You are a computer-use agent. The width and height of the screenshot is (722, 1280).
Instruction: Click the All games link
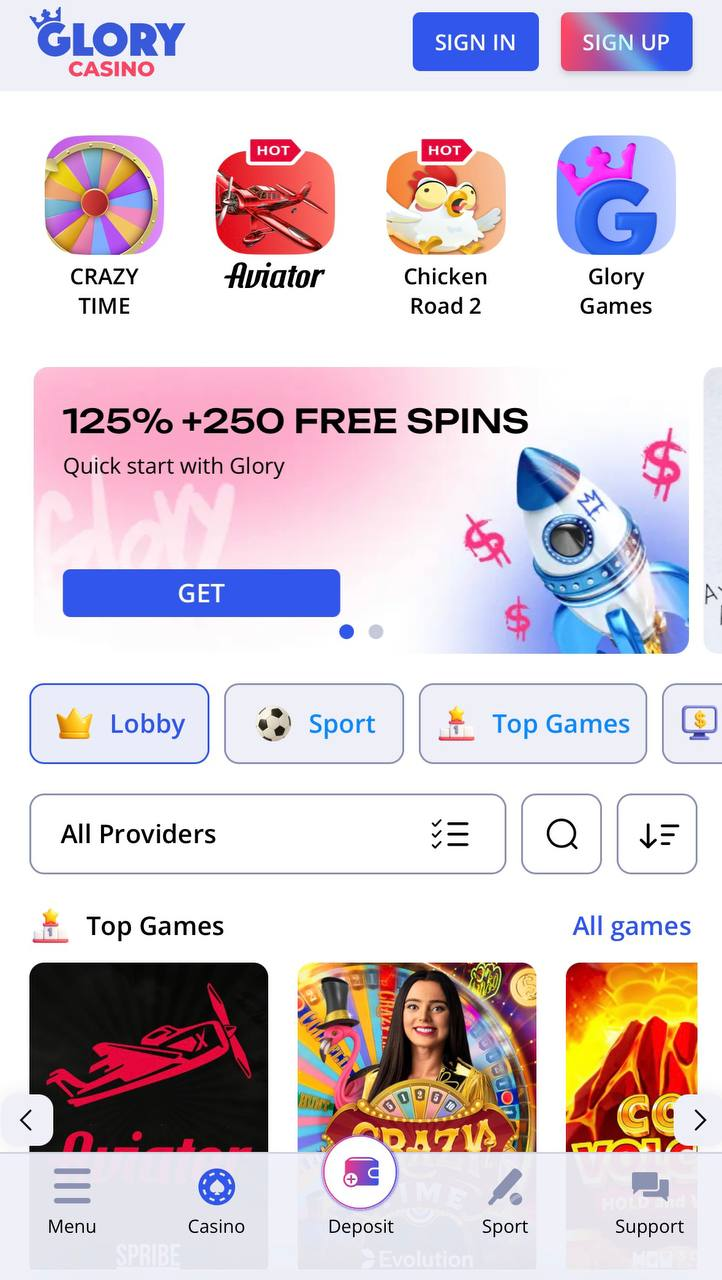click(632, 926)
